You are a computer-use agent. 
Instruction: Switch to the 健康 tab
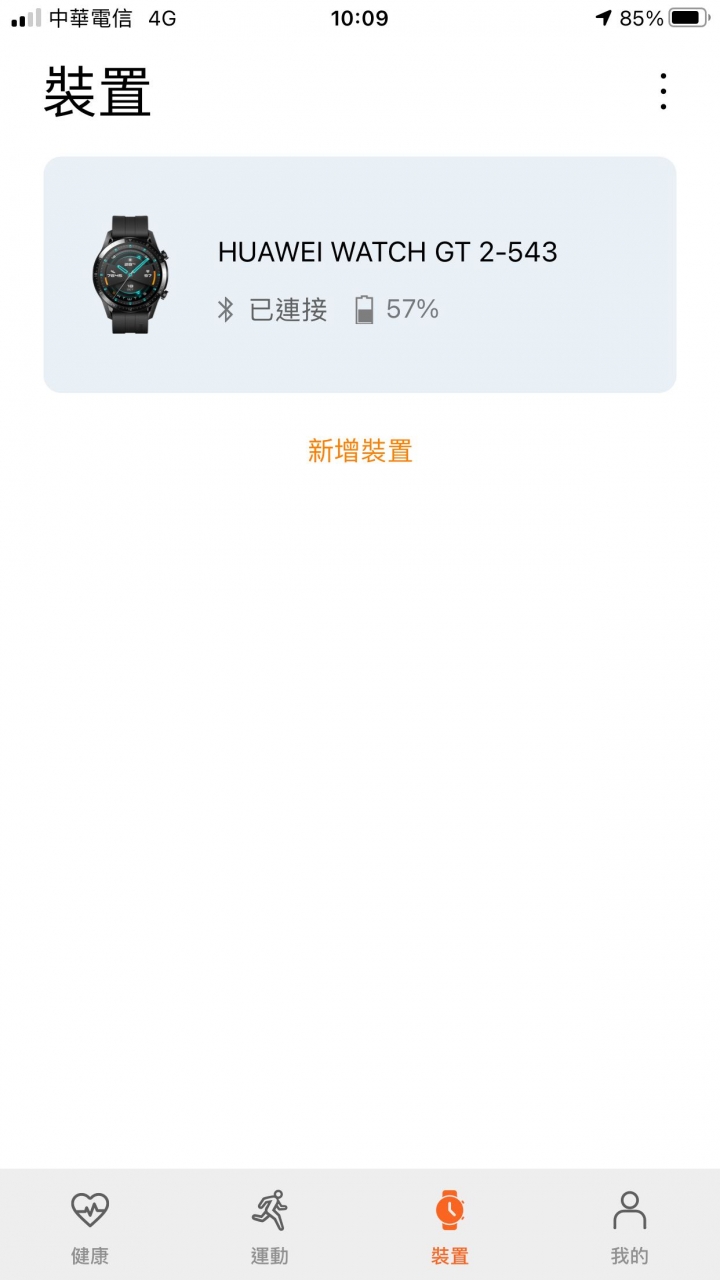click(90, 1227)
